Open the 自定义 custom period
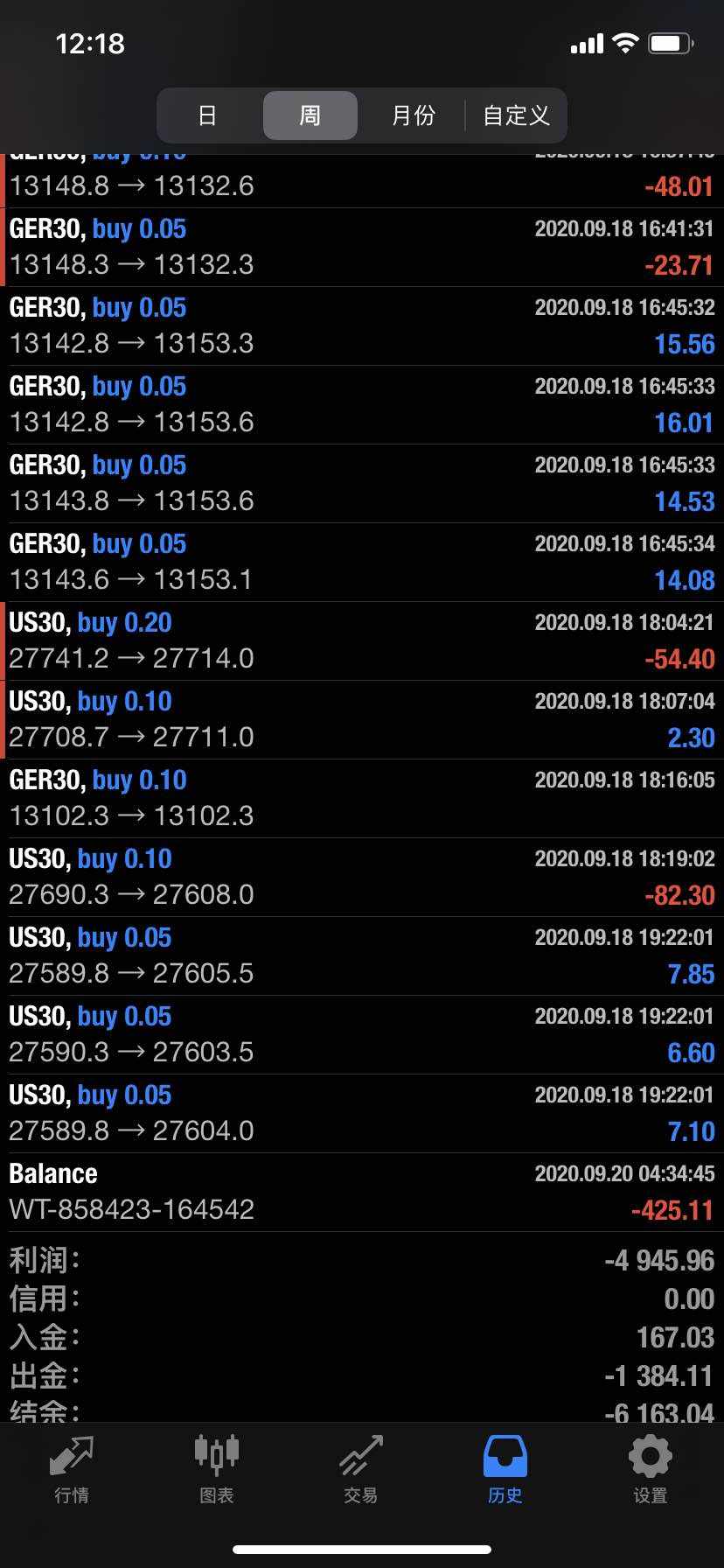Image resolution: width=724 pixels, height=1568 pixels. coord(516,115)
